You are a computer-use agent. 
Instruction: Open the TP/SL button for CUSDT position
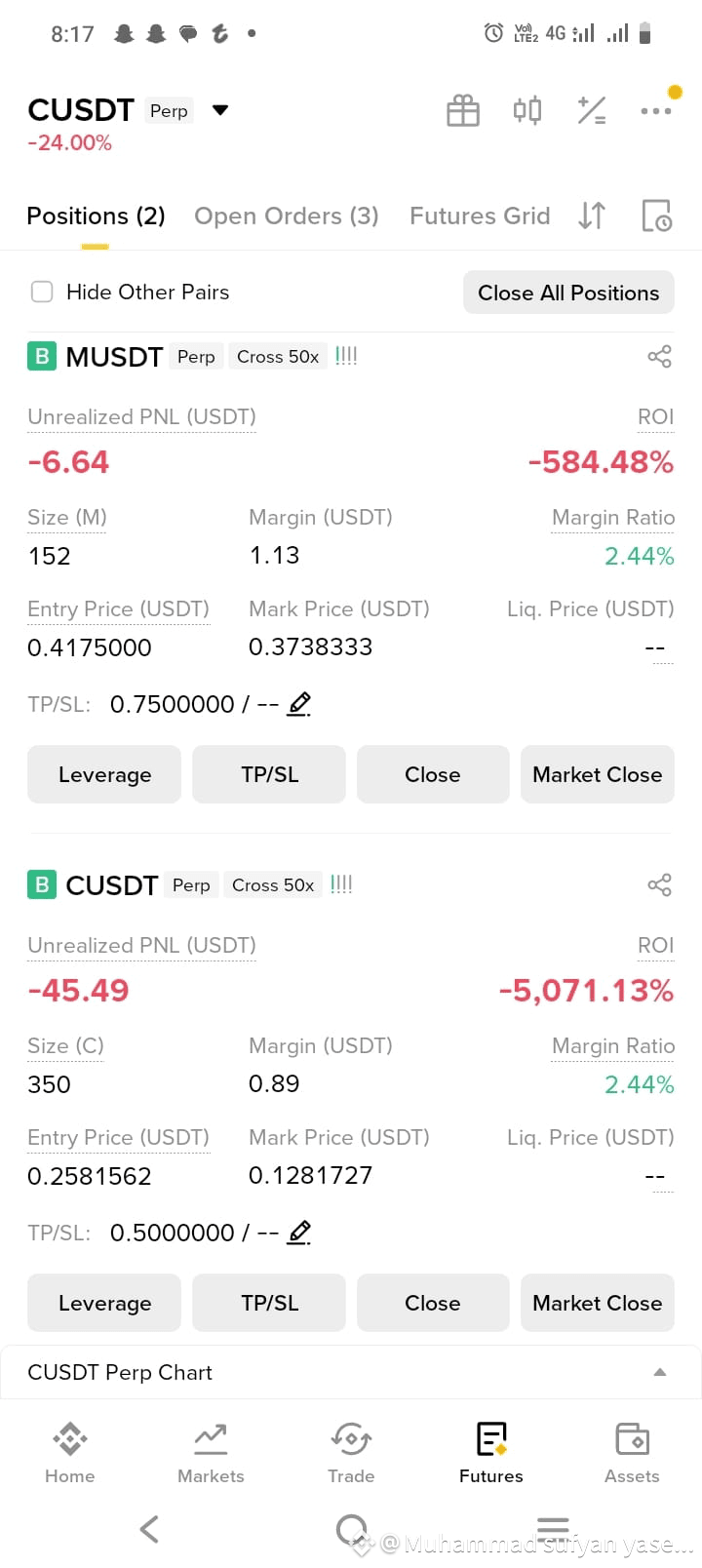click(269, 1303)
